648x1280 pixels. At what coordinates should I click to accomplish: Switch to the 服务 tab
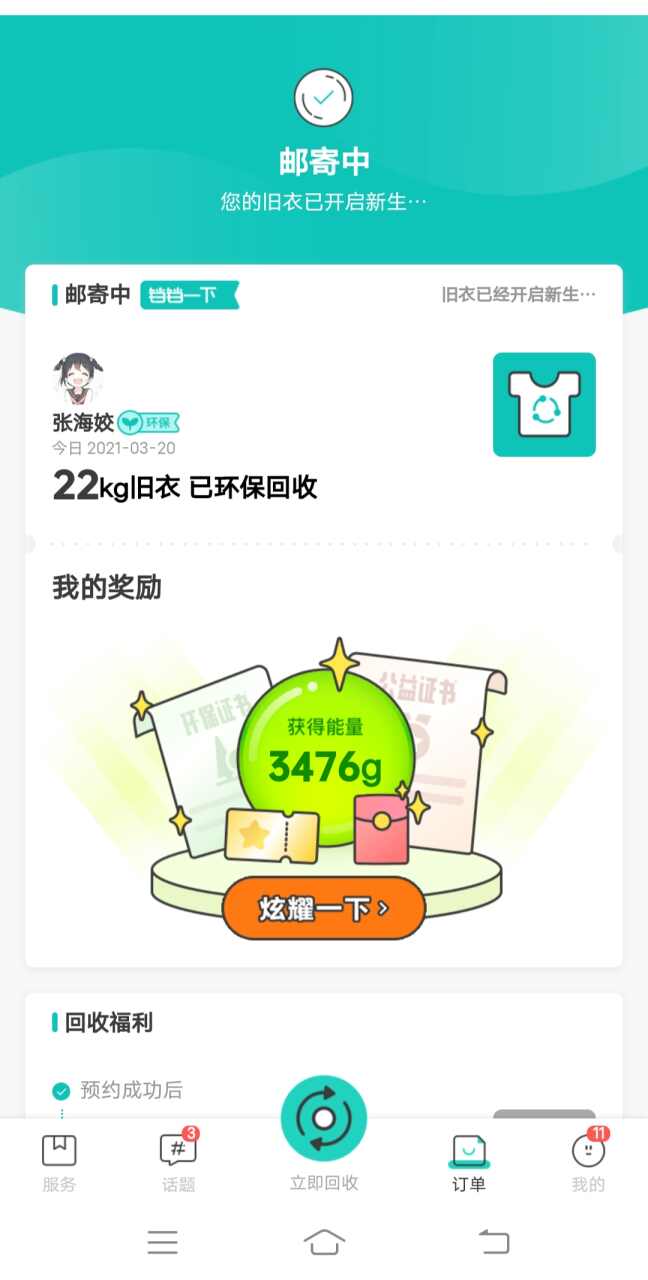59,1163
